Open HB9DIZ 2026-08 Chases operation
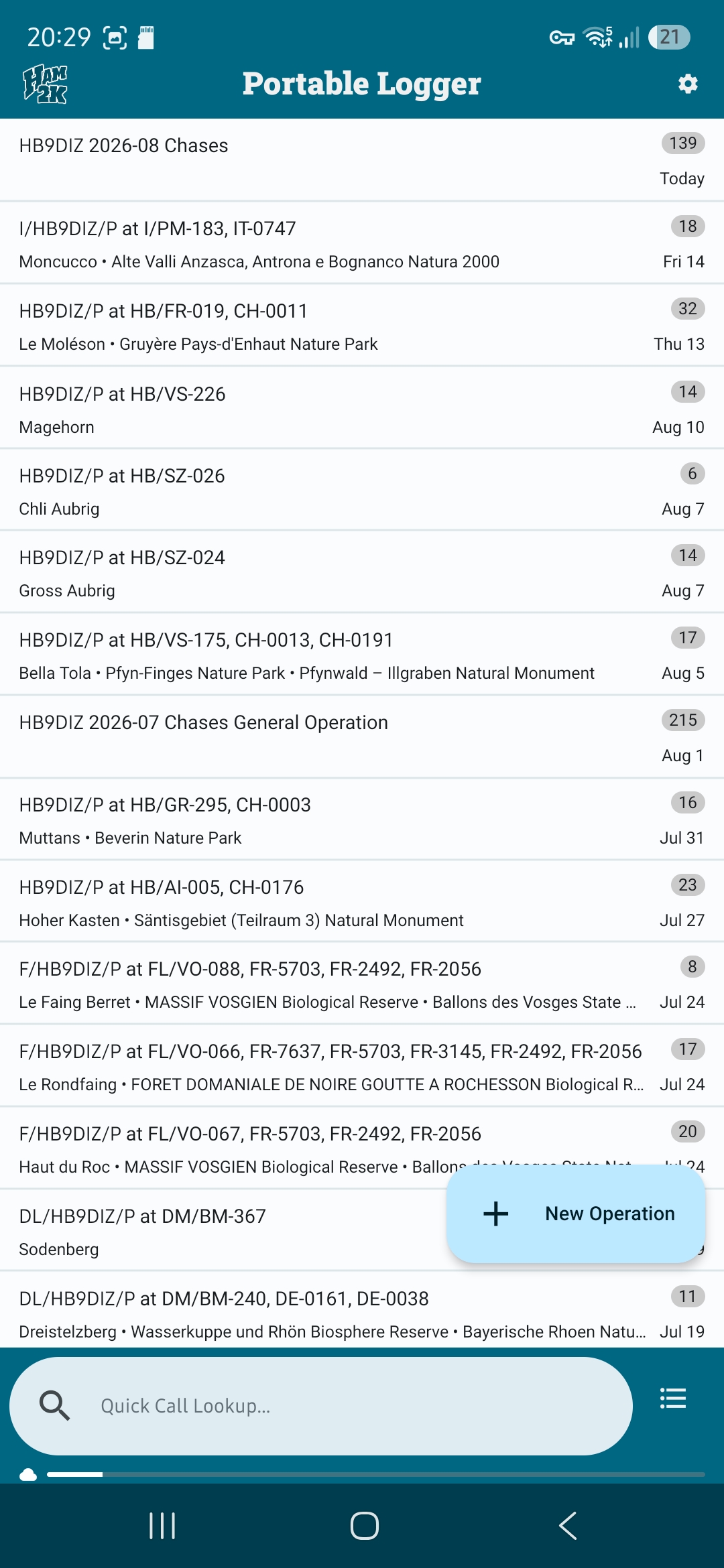Viewport: 724px width, 1568px height. [x=362, y=160]
